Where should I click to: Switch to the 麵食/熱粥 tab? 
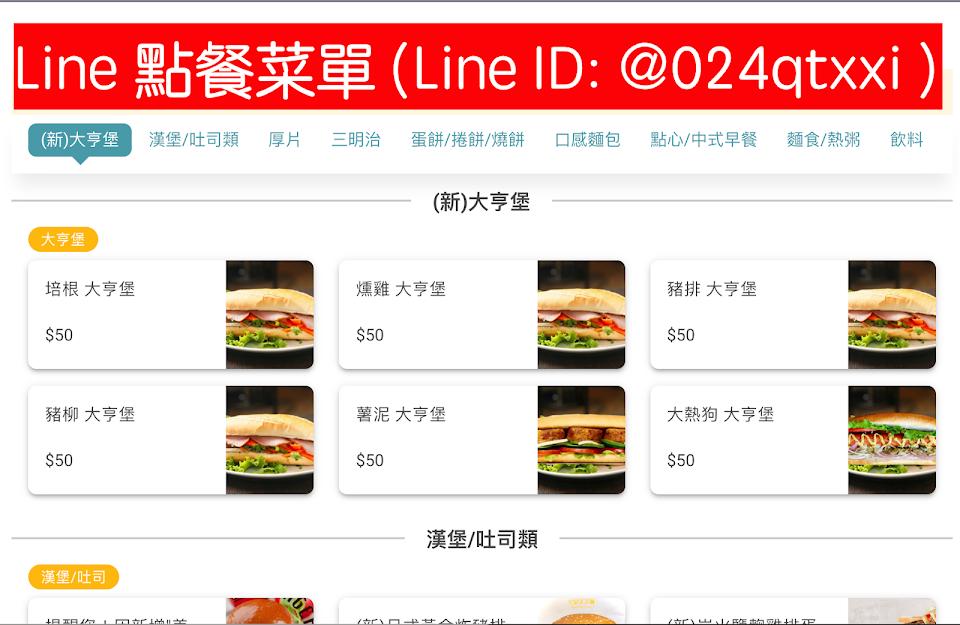pyautogui.click(x=824, y=140)
